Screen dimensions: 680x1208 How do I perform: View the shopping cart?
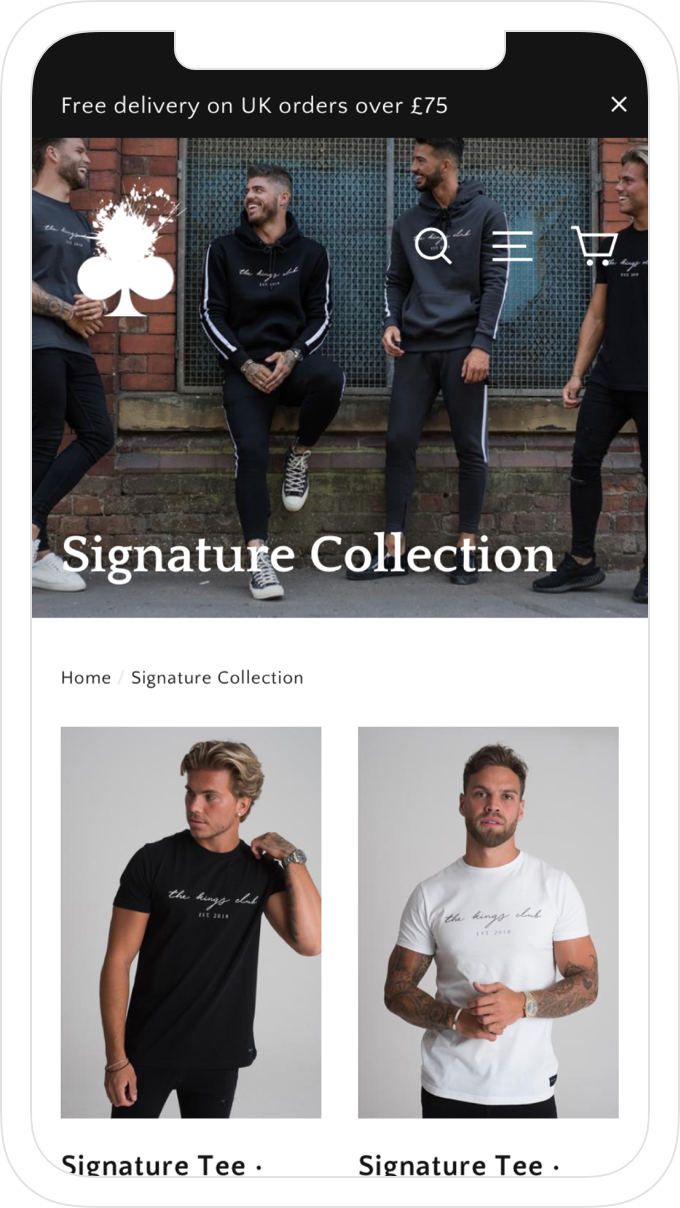tap(594, 246)
